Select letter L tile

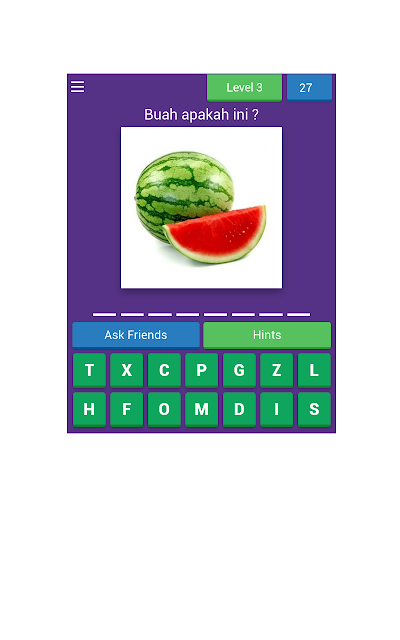(314, 370)
